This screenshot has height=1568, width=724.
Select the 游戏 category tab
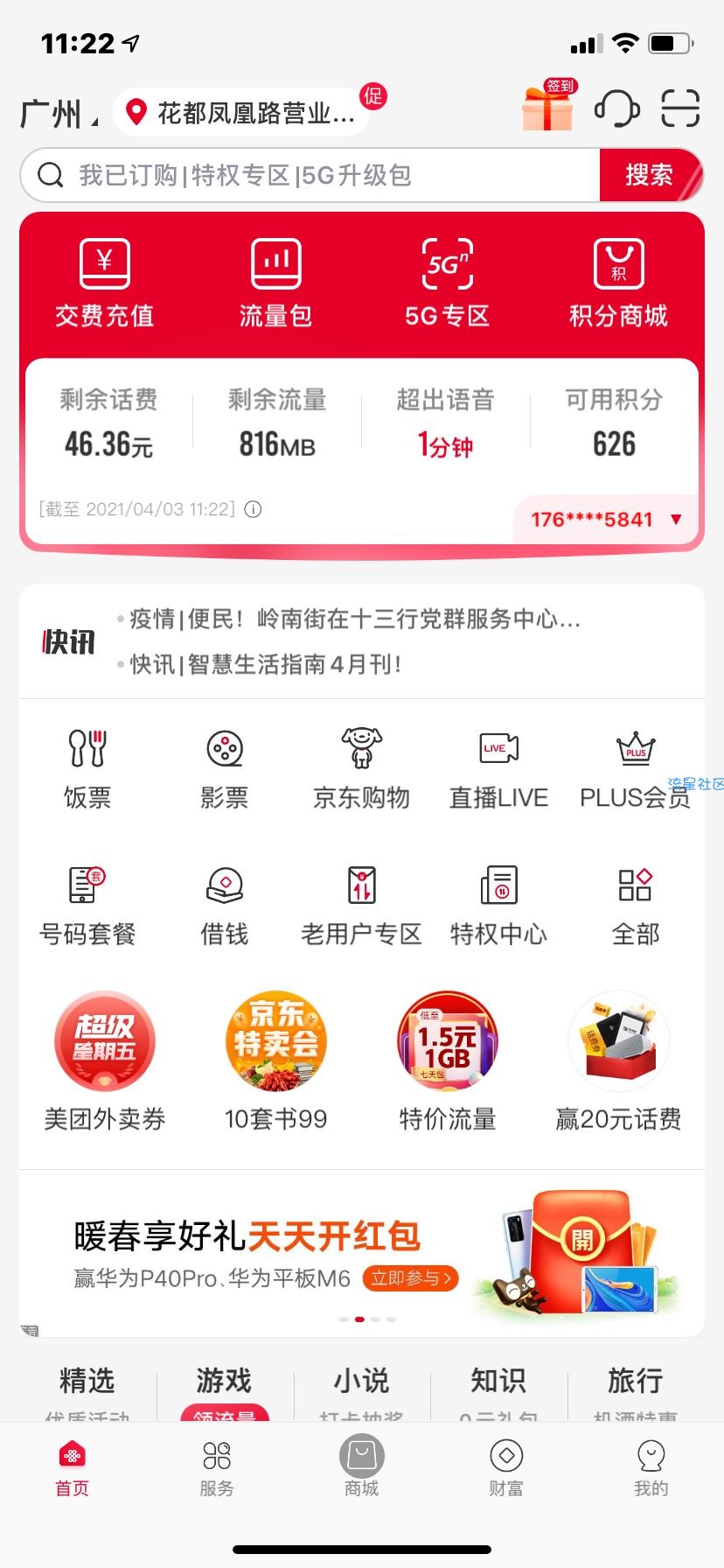tap(224, 1382)
